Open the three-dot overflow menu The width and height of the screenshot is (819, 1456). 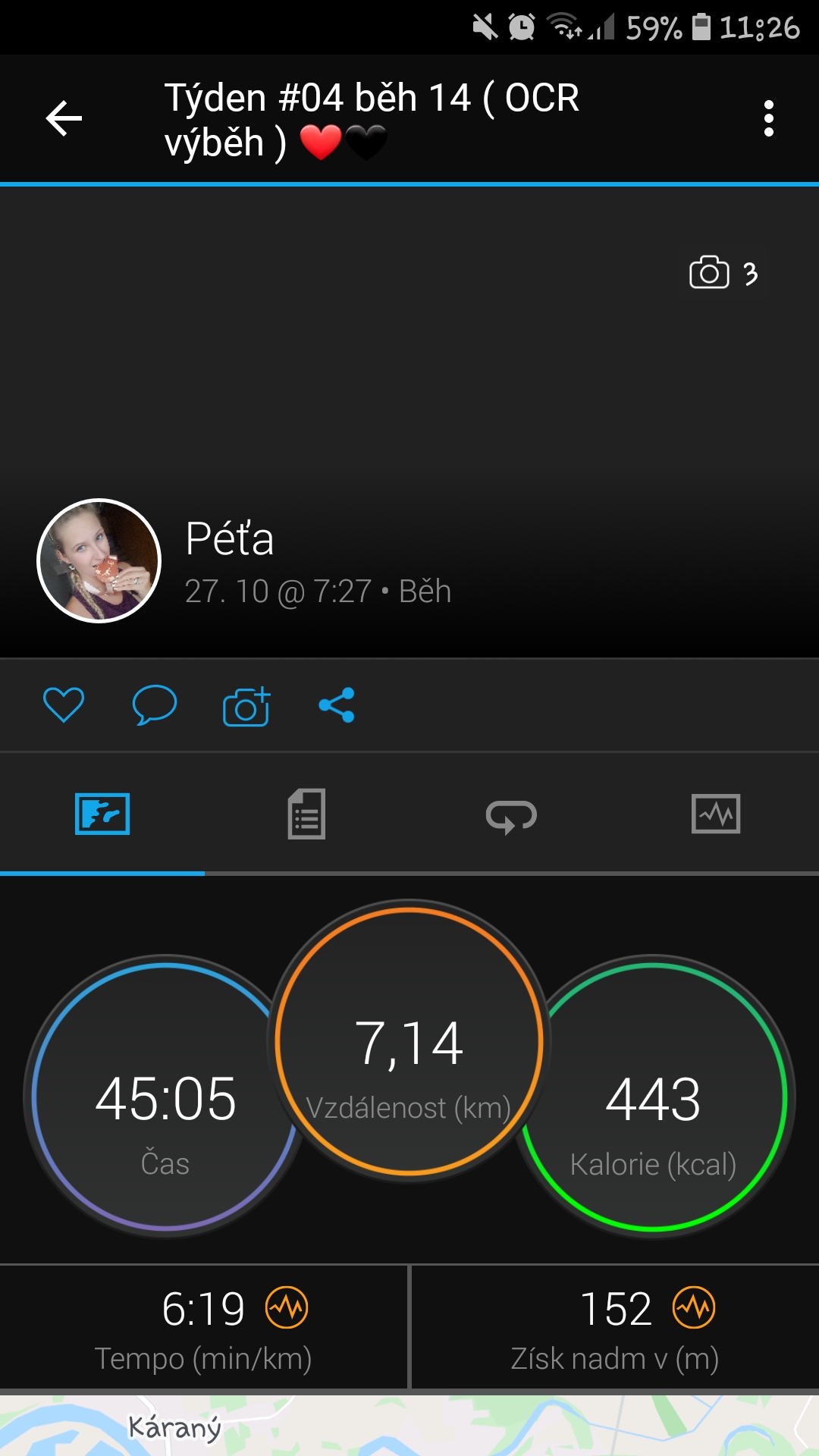[769, 118]
